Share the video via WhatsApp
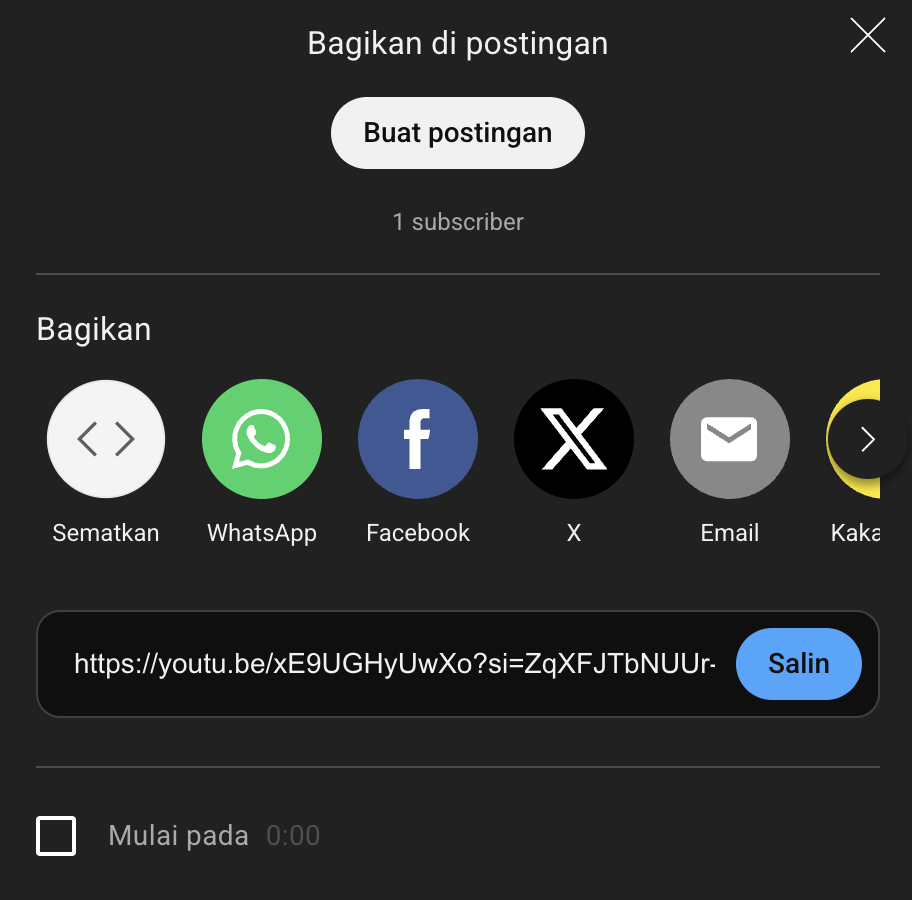 pyautogui.click(x=262, y=439)
